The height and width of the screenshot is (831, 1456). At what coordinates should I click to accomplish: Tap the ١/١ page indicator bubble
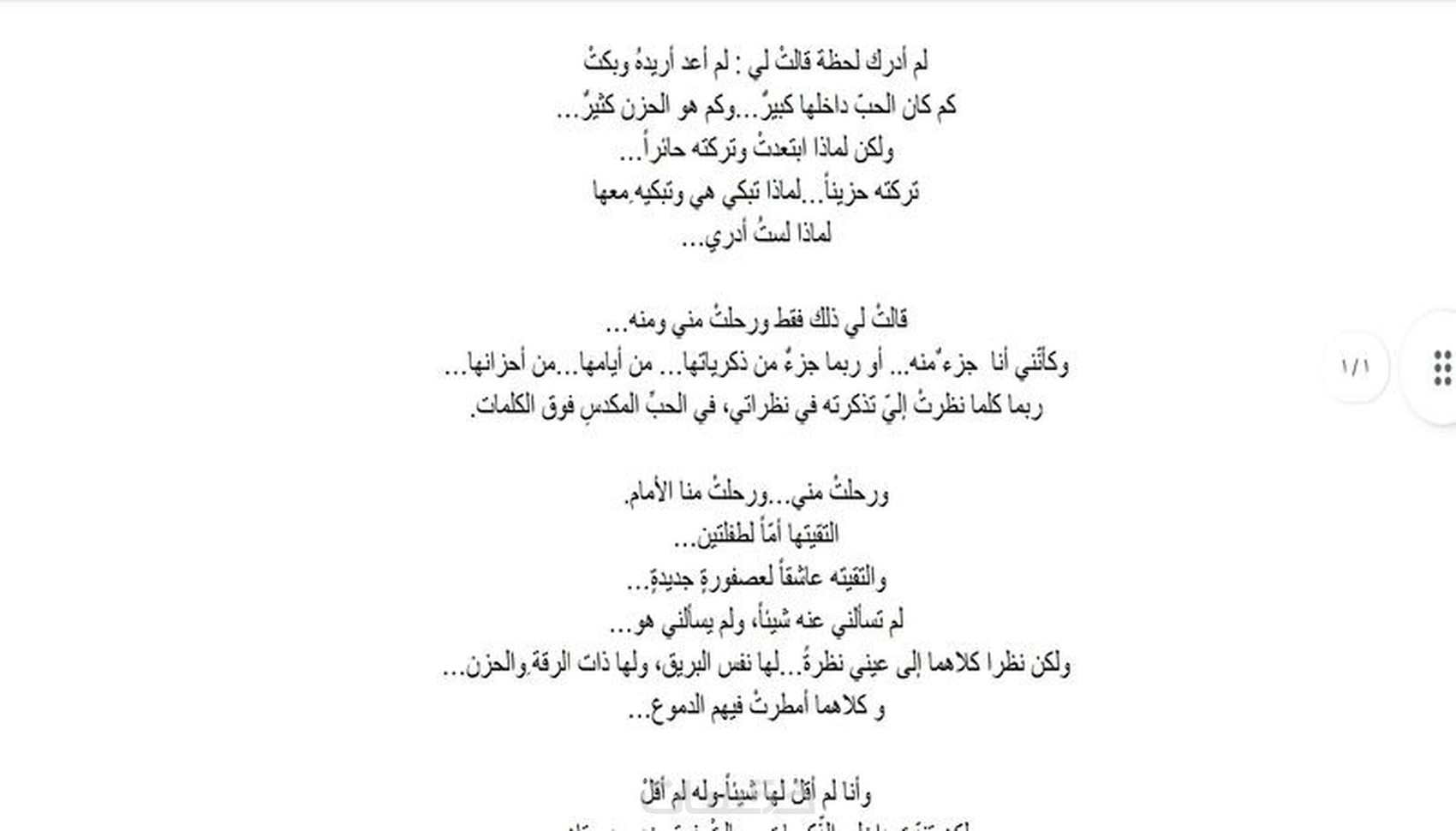pyautogui.click(x=1355, y=367)
